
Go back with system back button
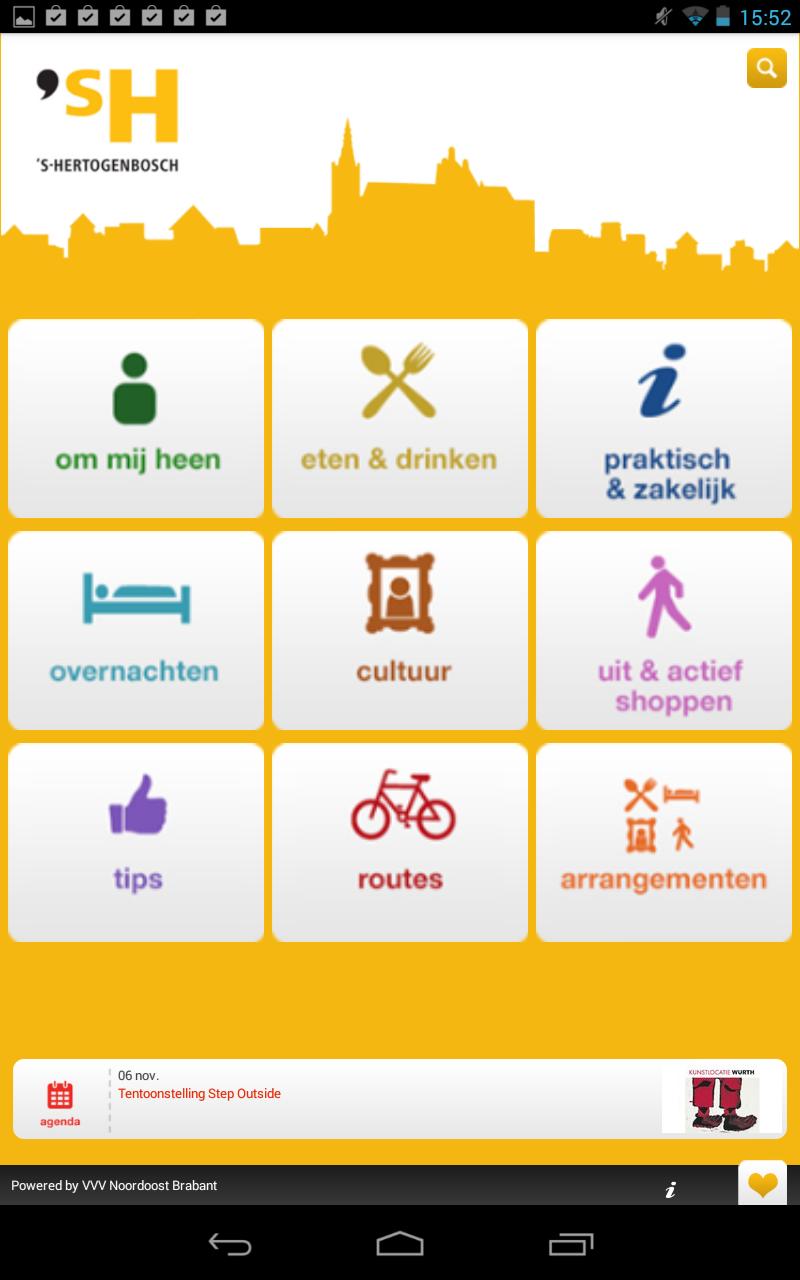230,1244
